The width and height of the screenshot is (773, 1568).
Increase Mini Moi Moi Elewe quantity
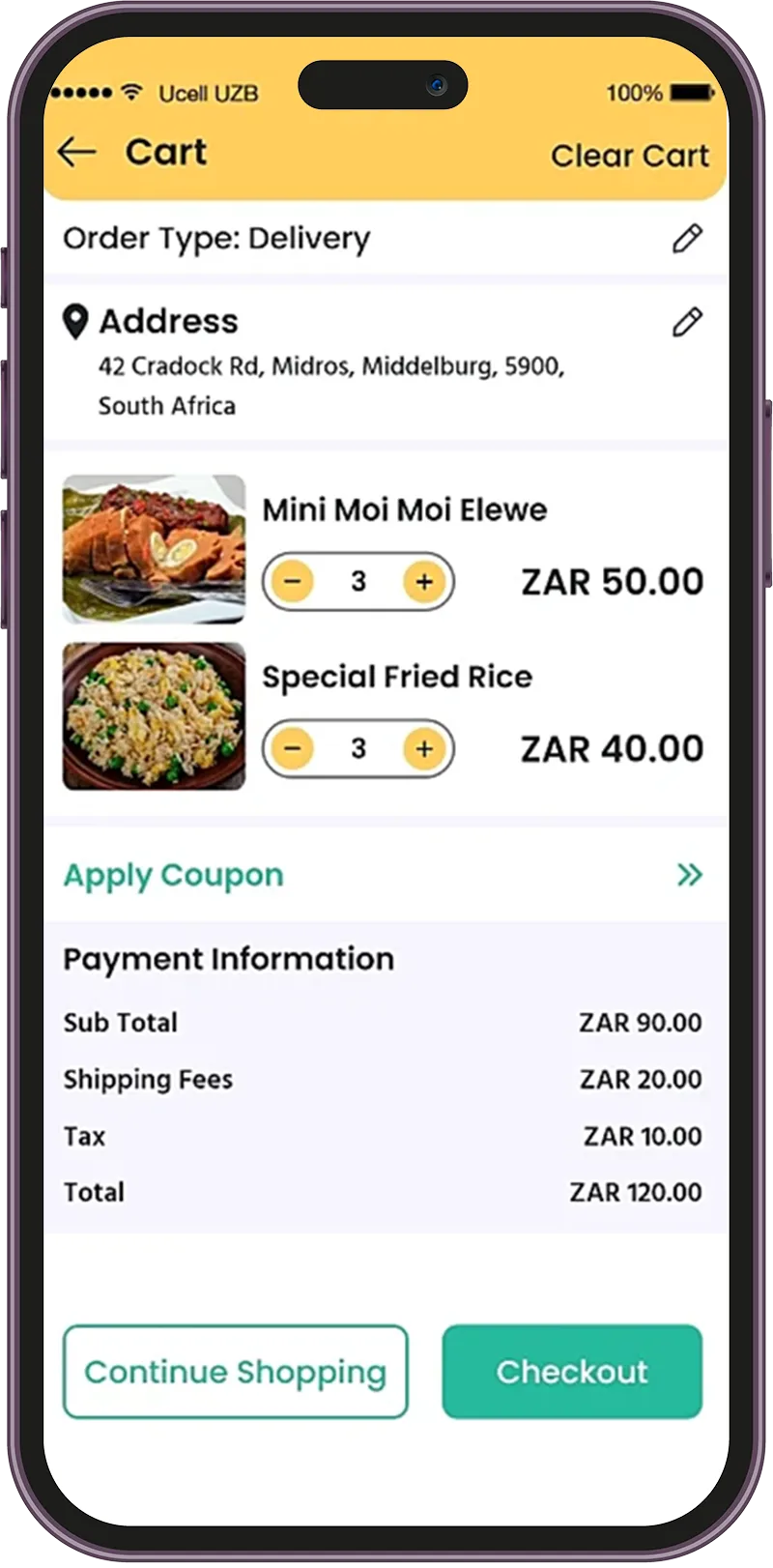pos(424,582)
